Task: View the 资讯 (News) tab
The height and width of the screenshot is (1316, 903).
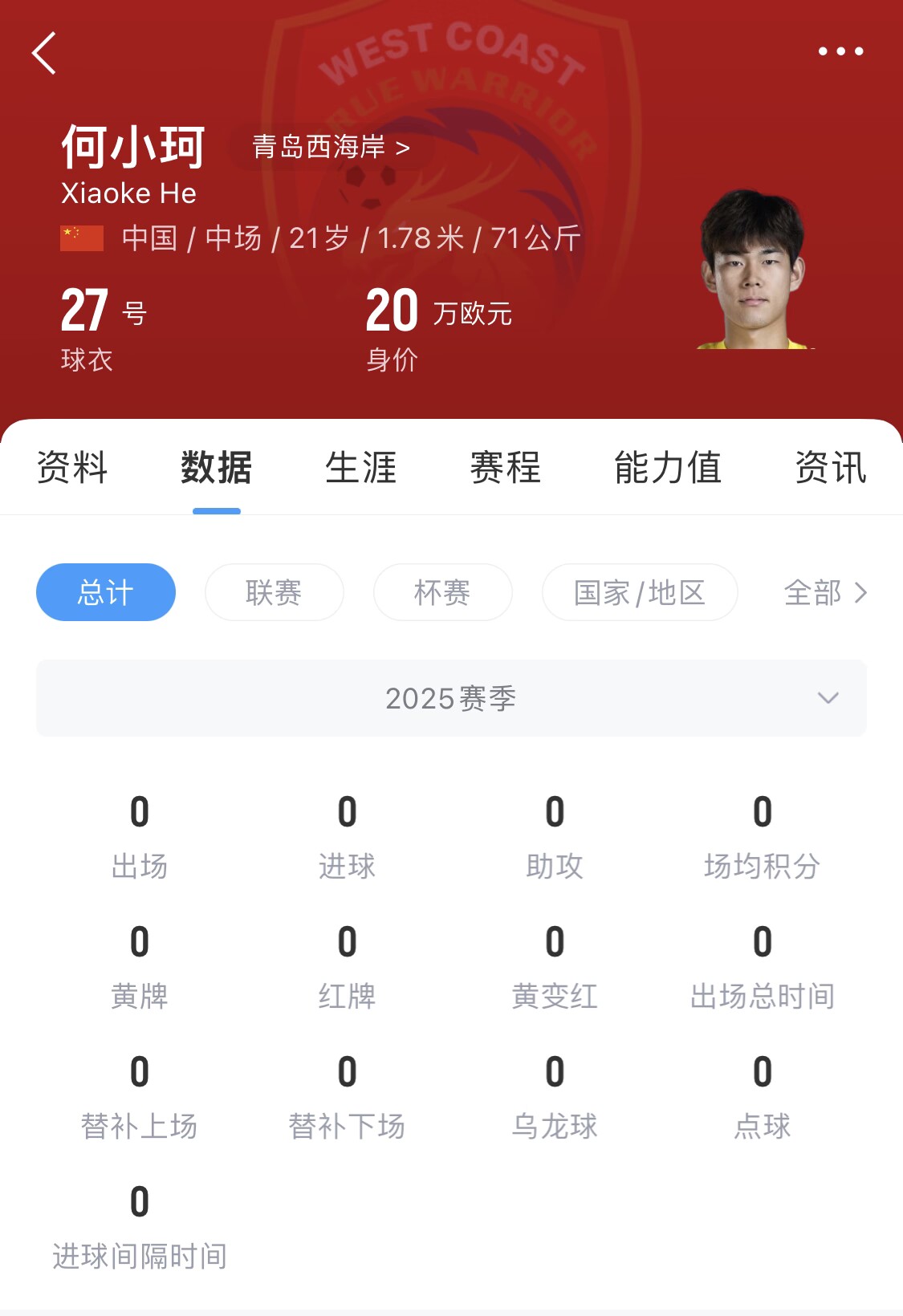Action: coord(830,469)
